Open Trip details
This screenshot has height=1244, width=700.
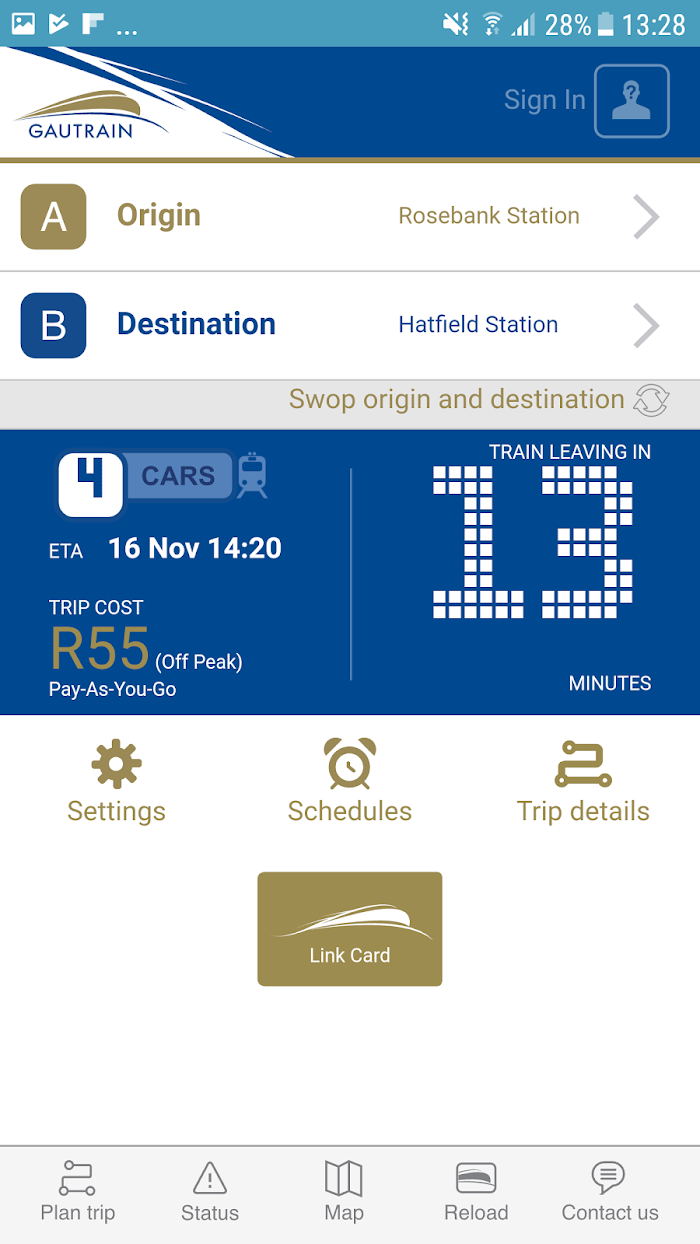[583, 781]
